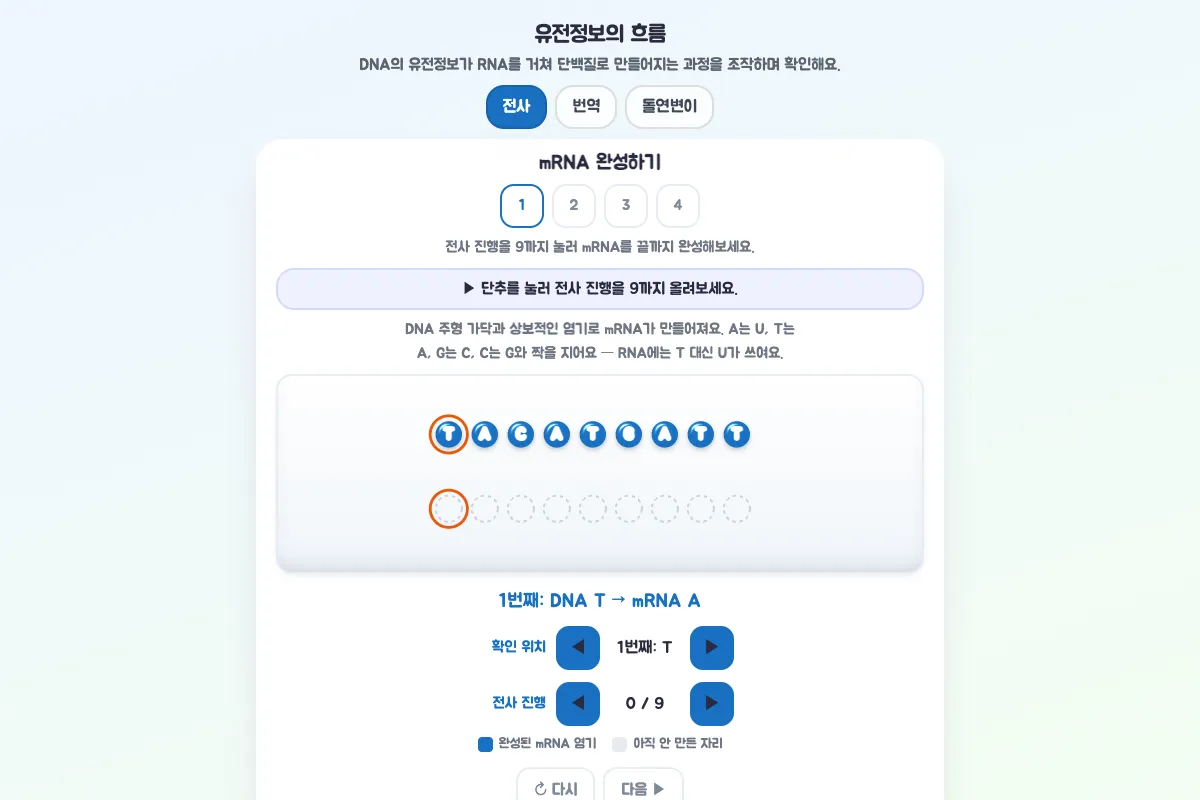Go to step 2

(x=574, y=206)
